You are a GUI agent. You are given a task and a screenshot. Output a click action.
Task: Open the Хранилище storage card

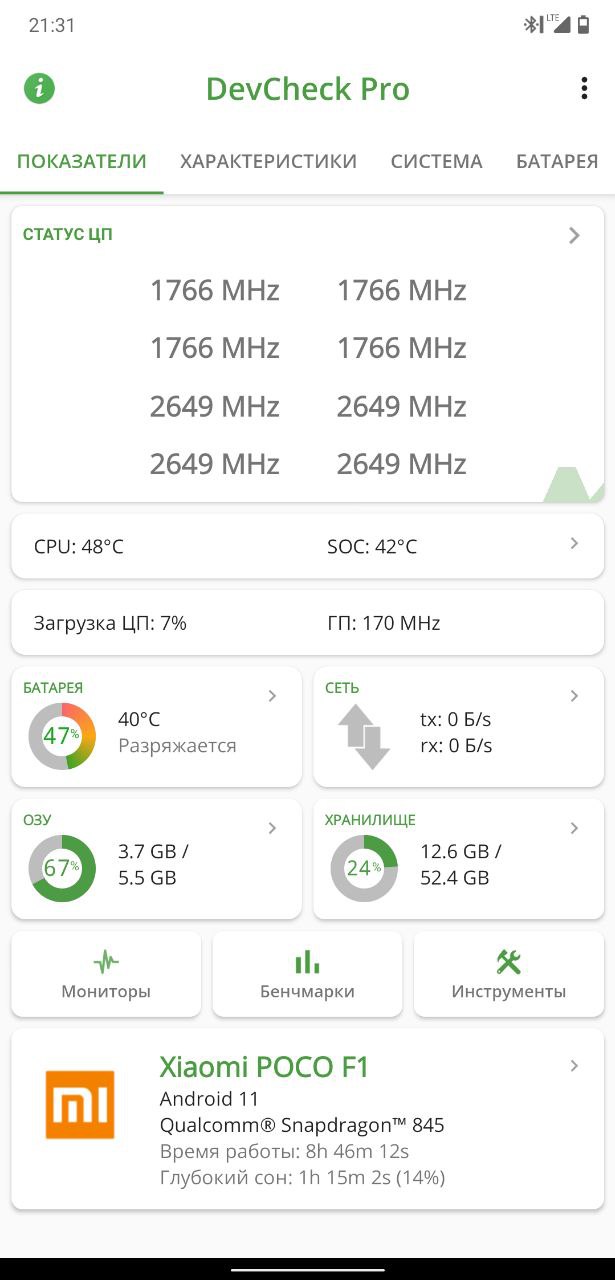pyautogui.click(x=458, y=858)
